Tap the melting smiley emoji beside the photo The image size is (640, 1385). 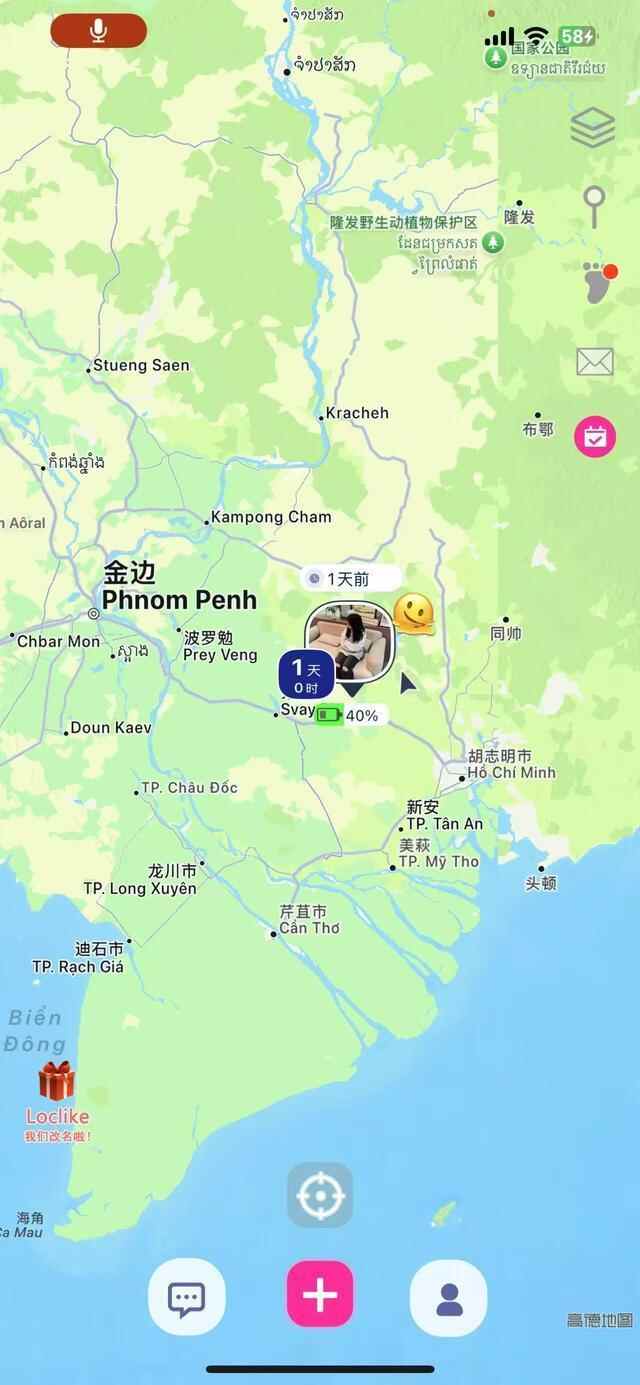(413, 614)
